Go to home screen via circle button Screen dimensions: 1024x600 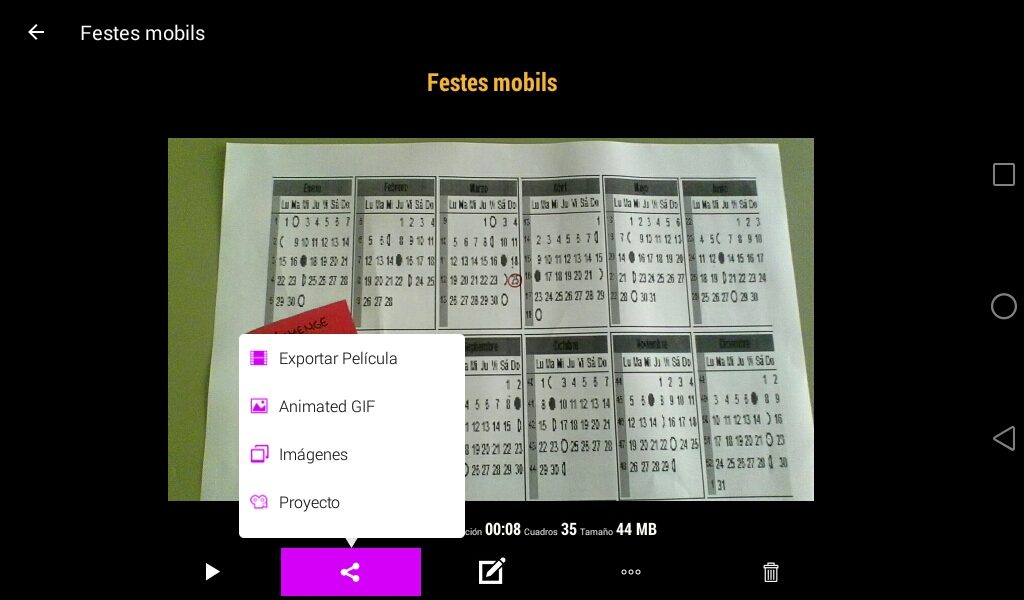[1003, 306]
